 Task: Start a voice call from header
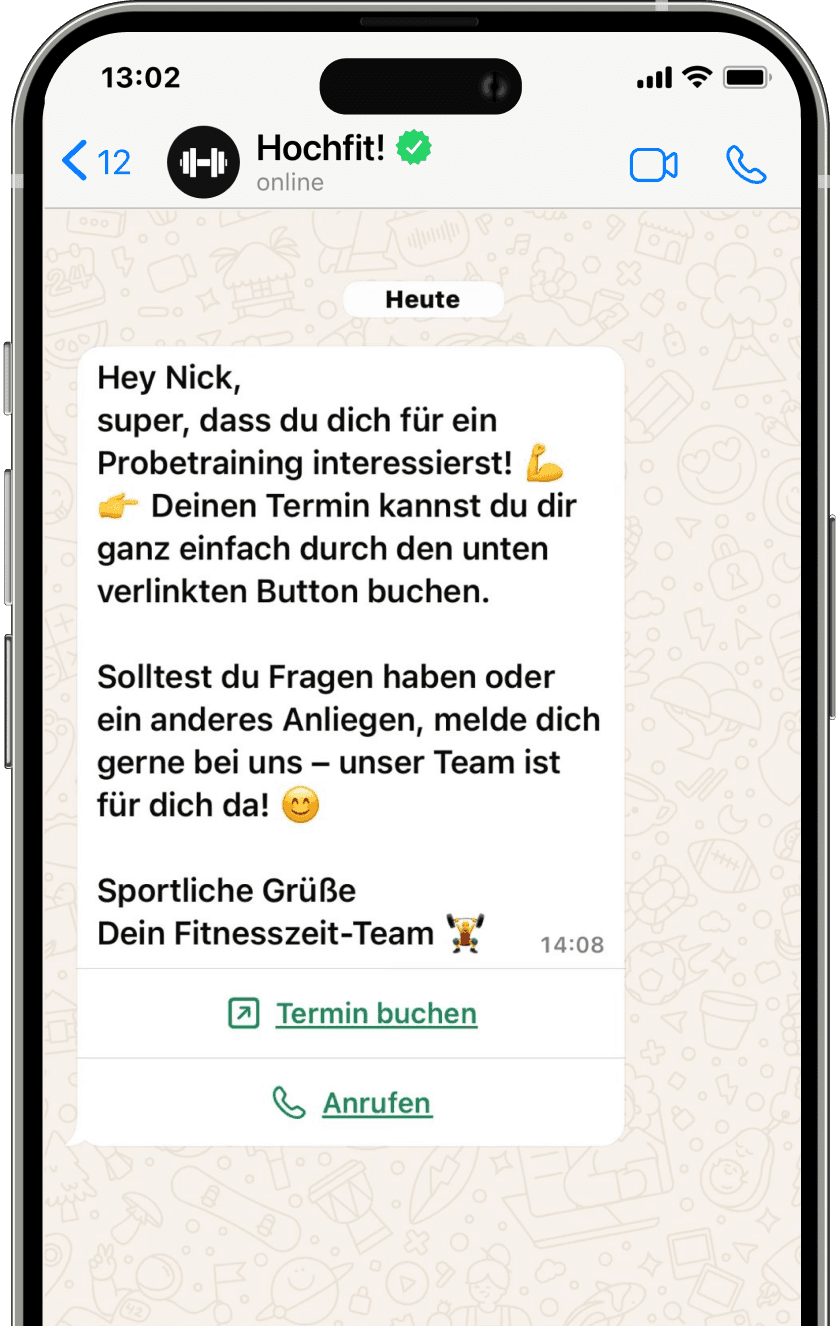[x=746, y=165]
